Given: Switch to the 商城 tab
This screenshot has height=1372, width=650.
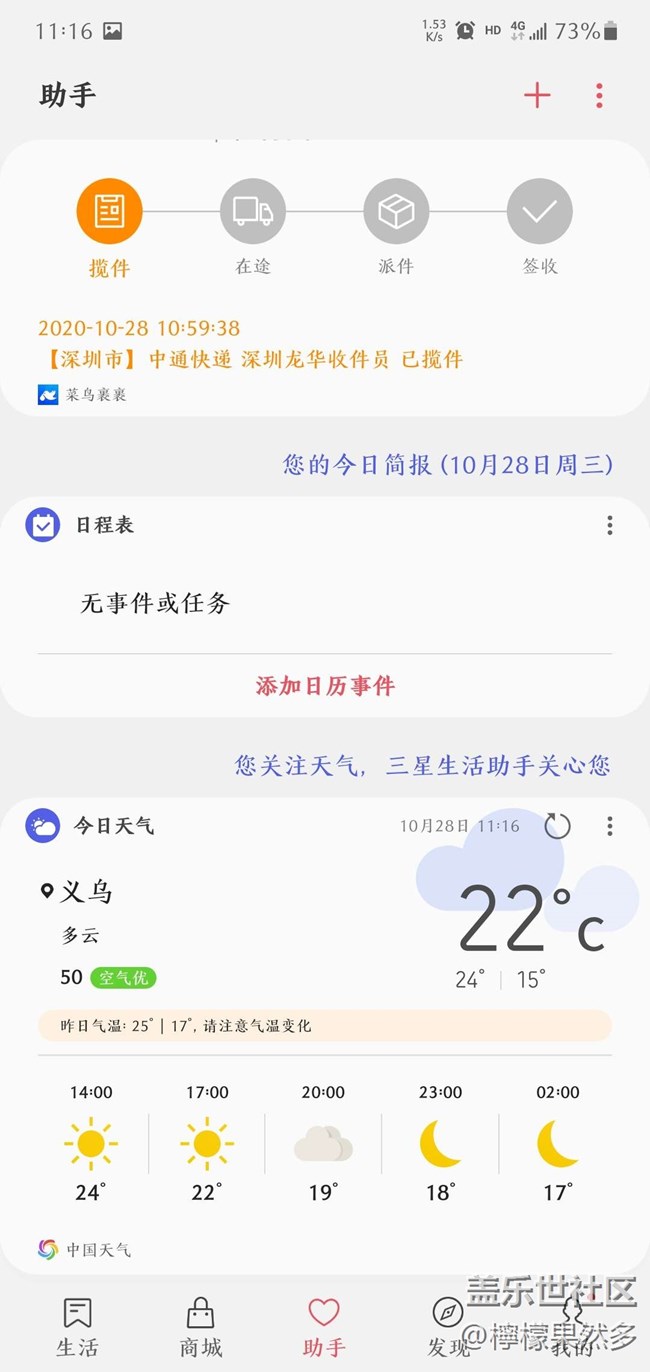Looking at the screenshot, I should (x=200, y=1327).
